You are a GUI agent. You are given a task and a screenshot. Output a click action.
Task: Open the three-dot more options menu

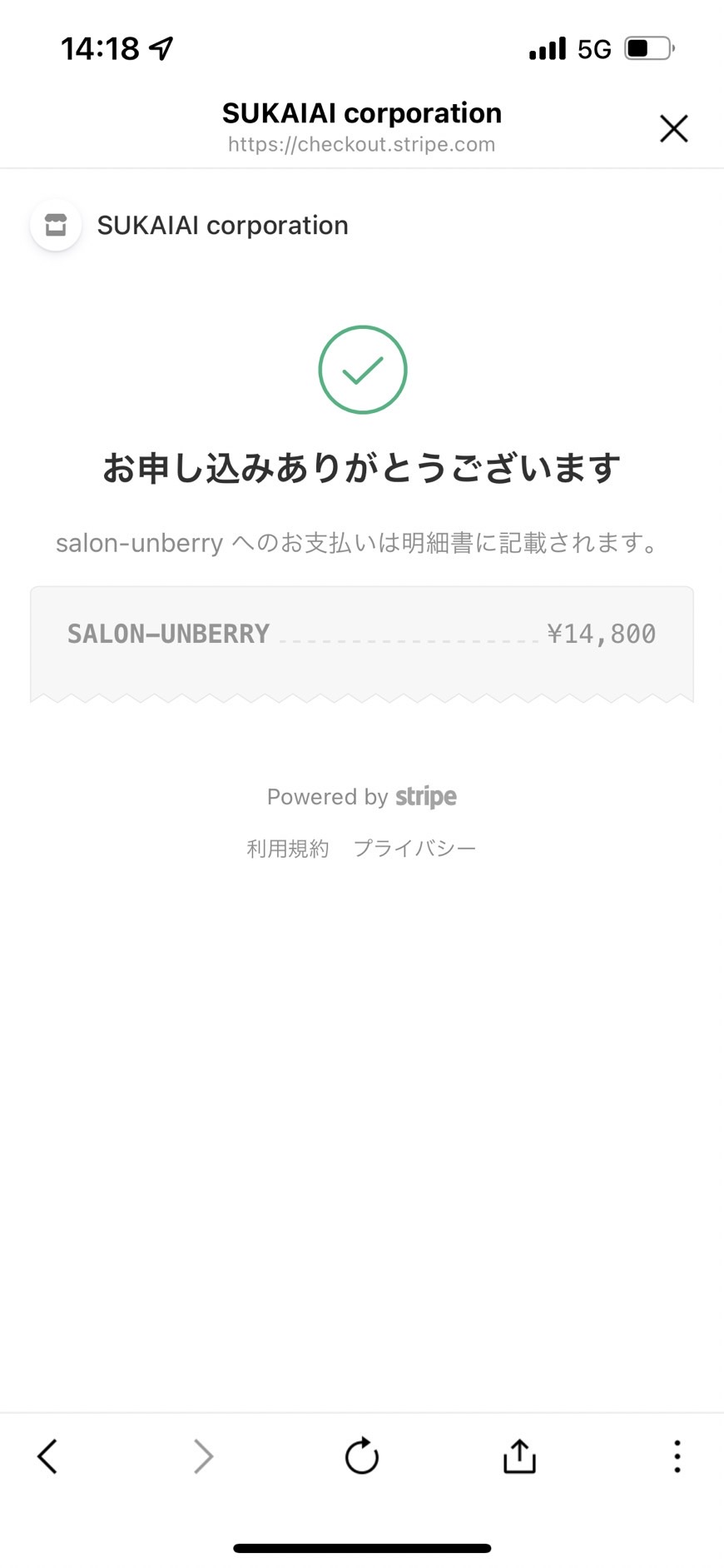[x=677, y=1456]
